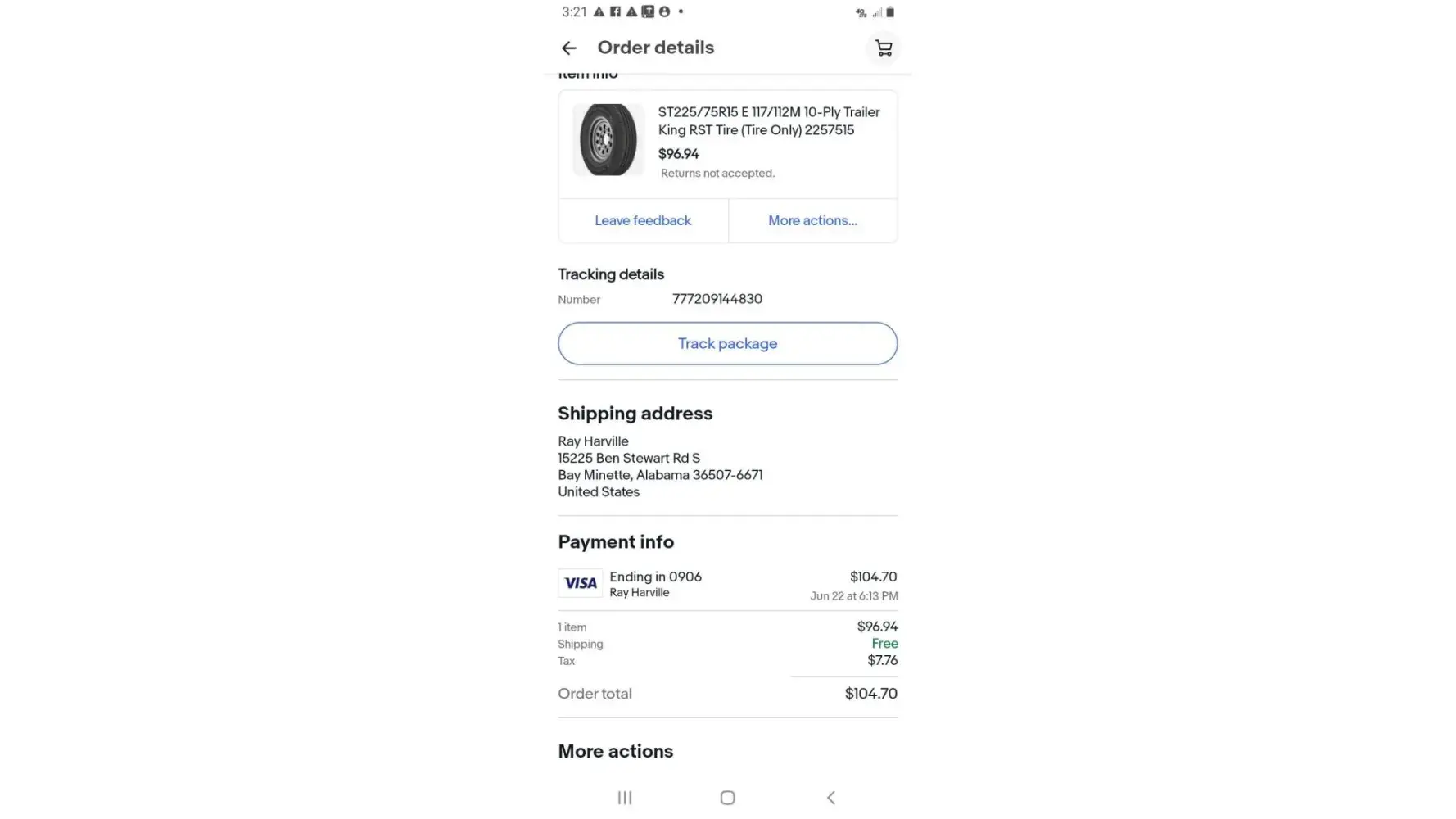Open recent apps from navigation bar
The image size is (1456, 819).
625,798
